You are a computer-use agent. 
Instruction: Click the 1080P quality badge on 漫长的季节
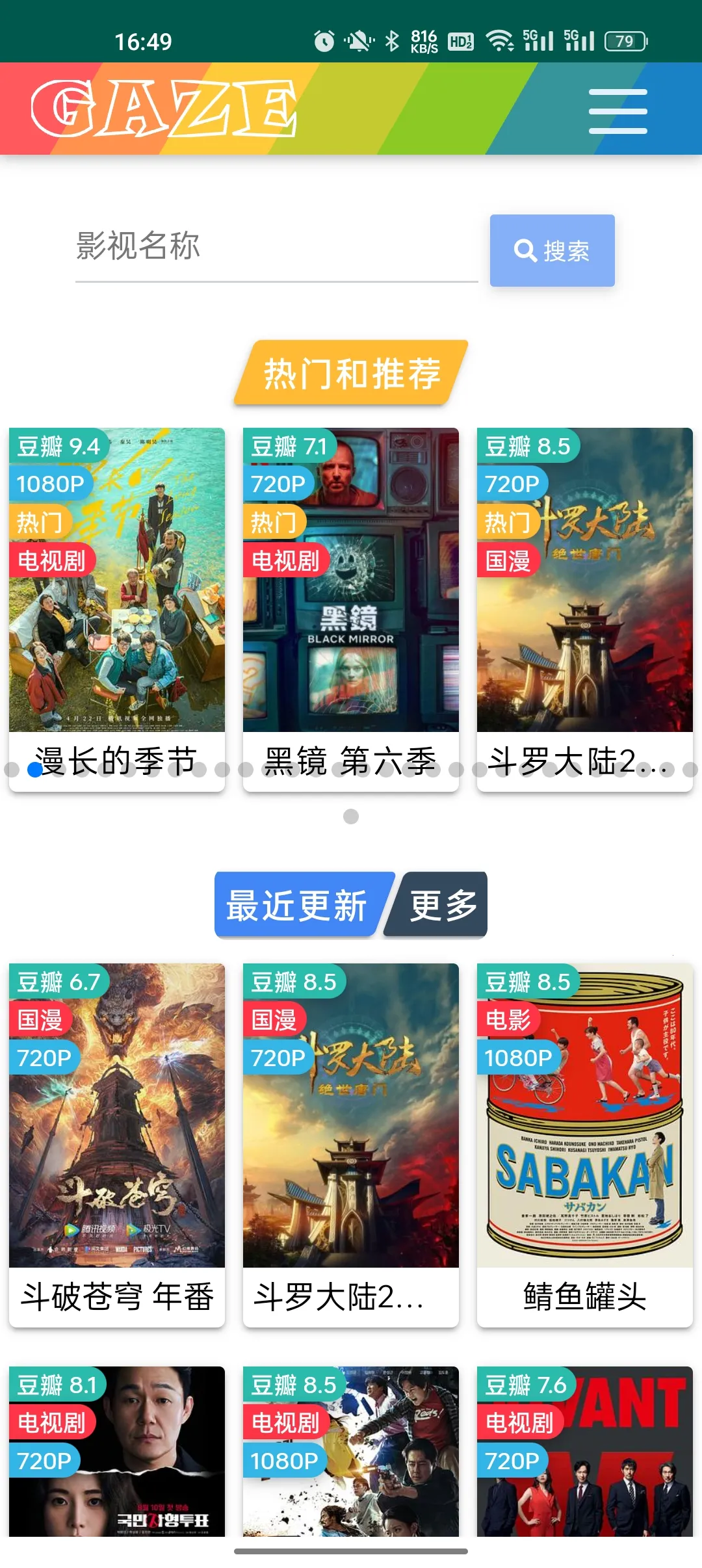click(51, 484)
